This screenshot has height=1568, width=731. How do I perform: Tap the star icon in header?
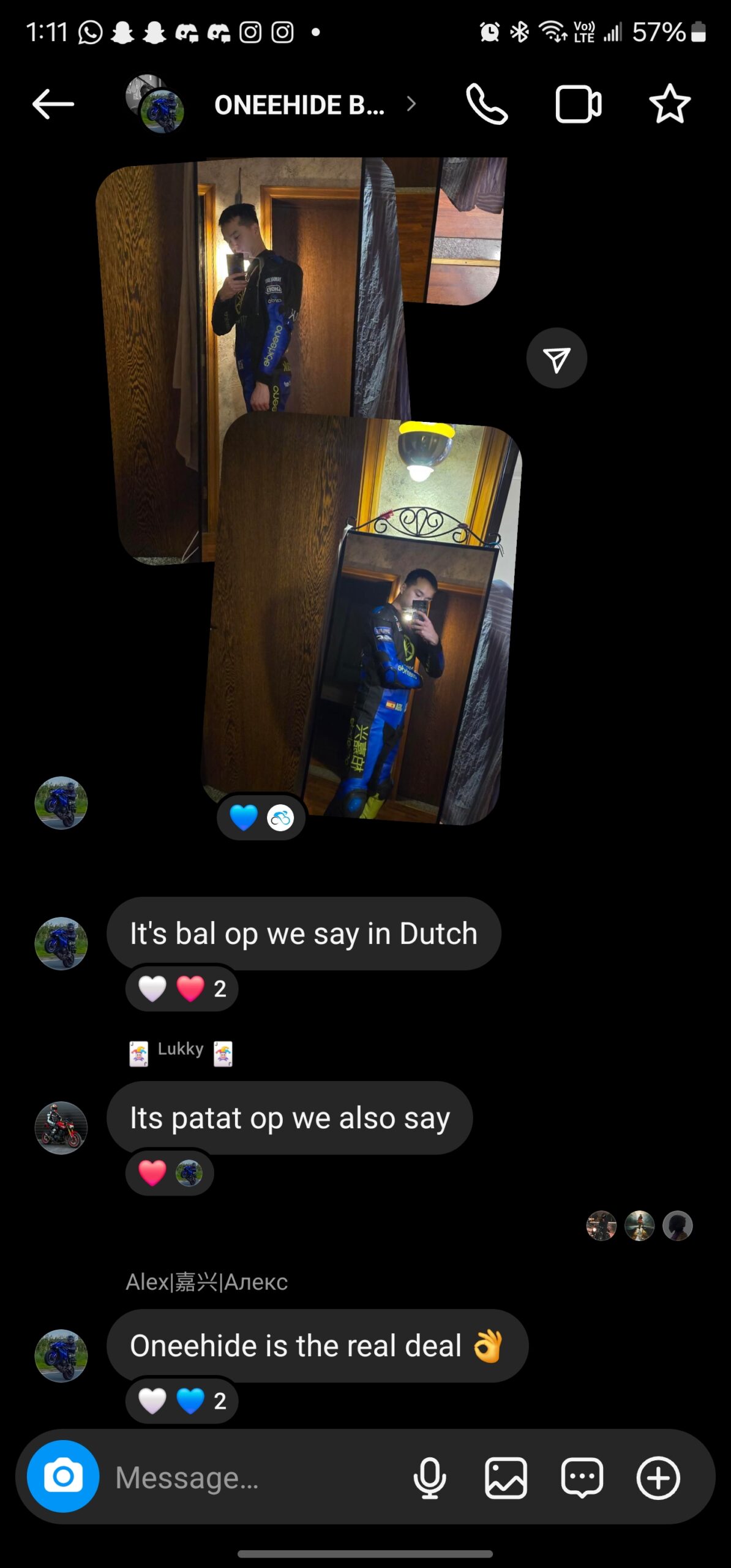click(x=670, y=104)
